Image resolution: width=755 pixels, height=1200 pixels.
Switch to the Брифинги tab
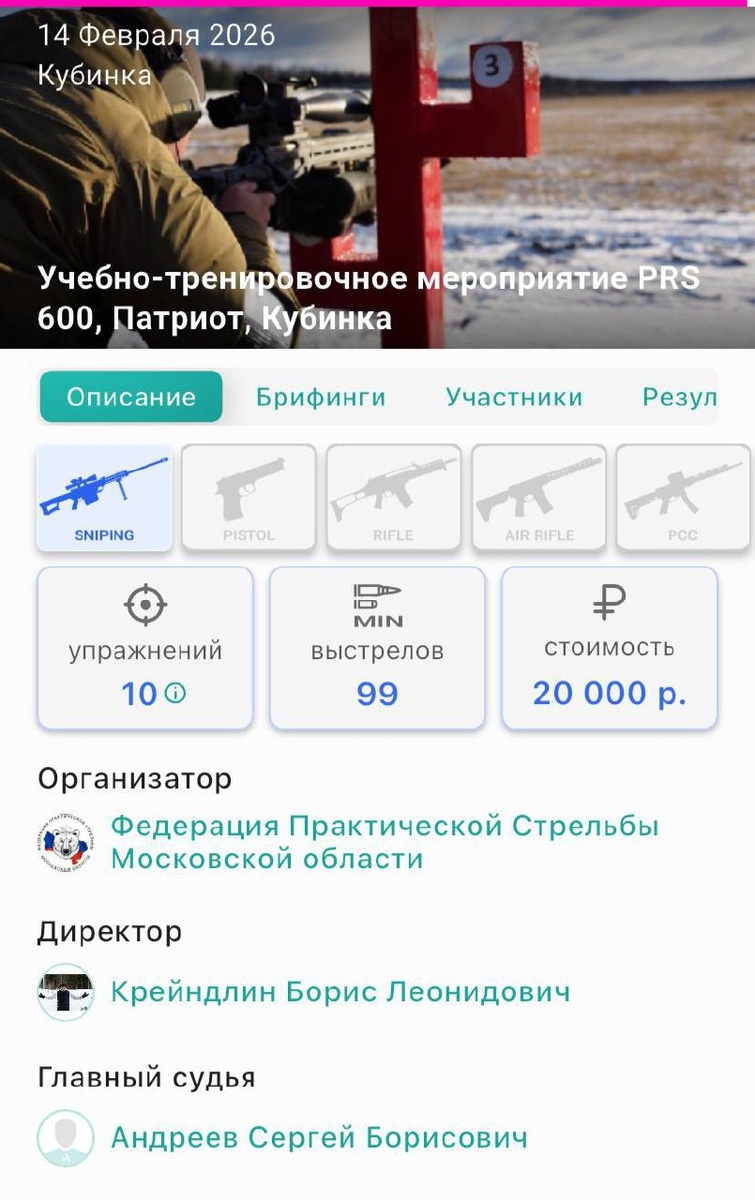(x=320, y=397)
